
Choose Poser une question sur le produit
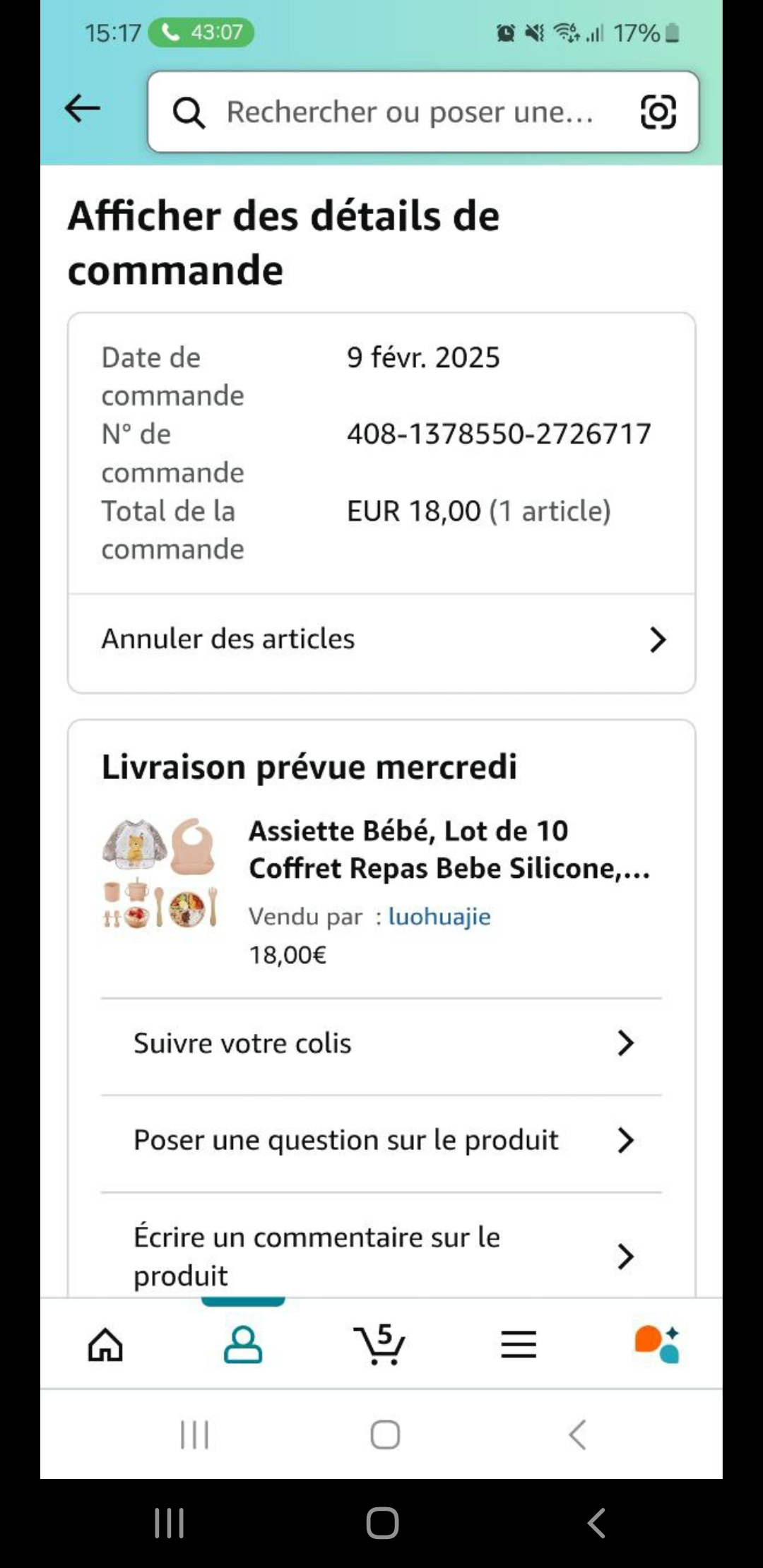click(x=381, y=1140)
